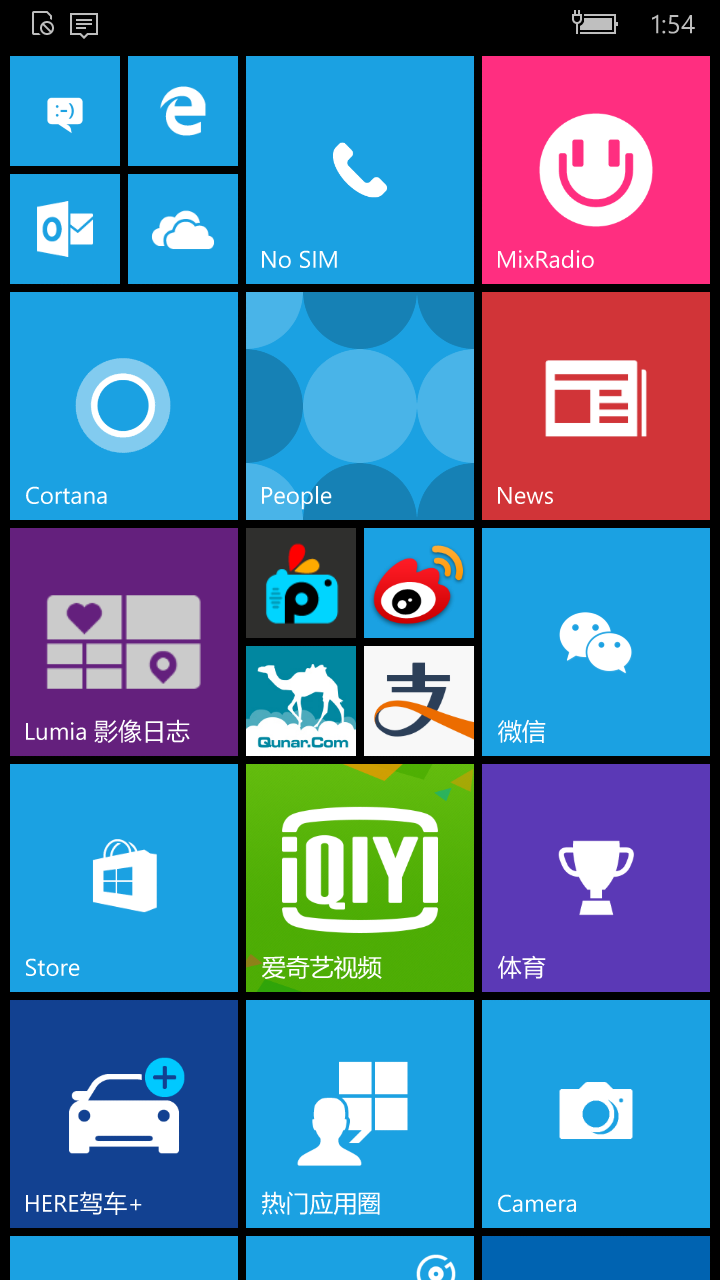This screenshot has height=1280, width=720.
Task: Launch MixRadio
Action: pos(596,170)
